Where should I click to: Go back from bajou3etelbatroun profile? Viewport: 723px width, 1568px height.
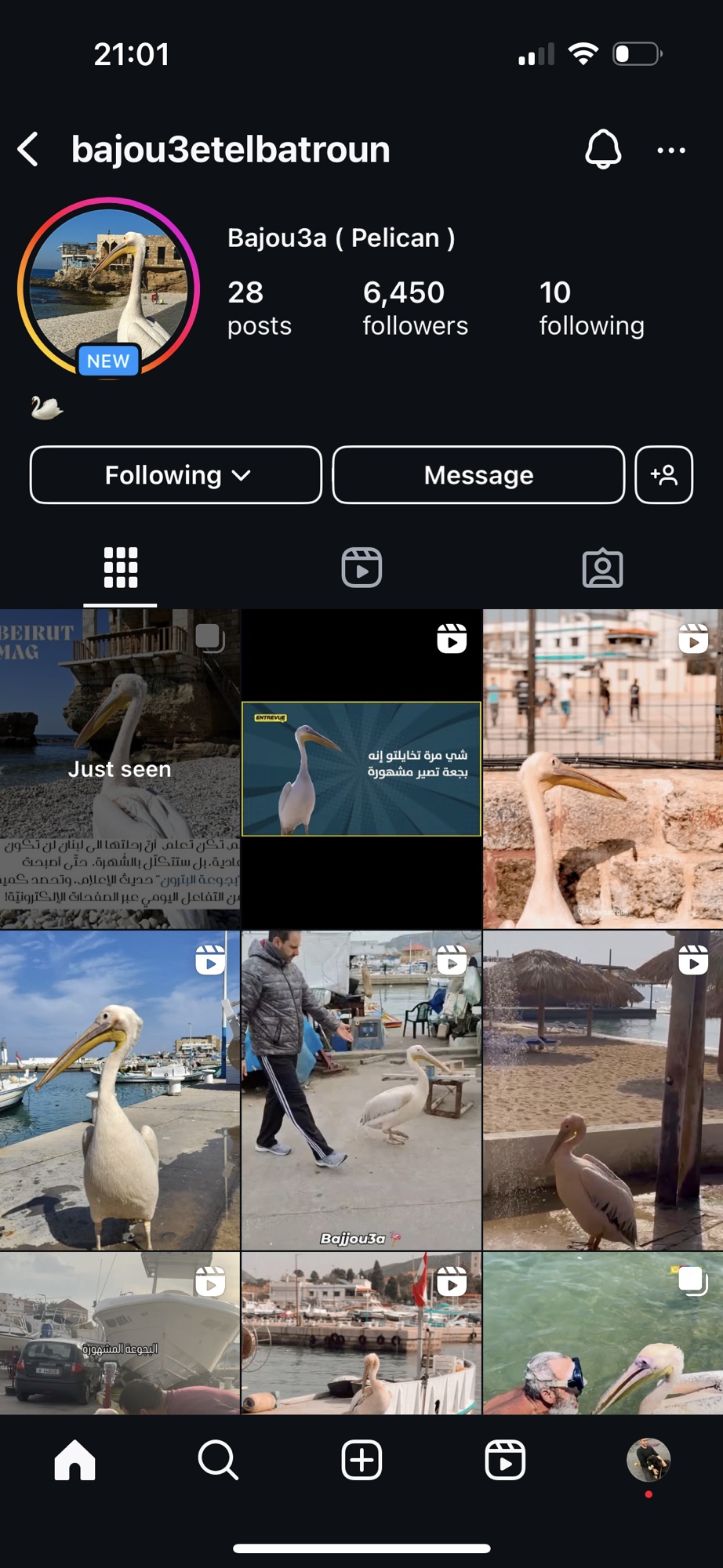pyautogui.click(x=29, y=149)
